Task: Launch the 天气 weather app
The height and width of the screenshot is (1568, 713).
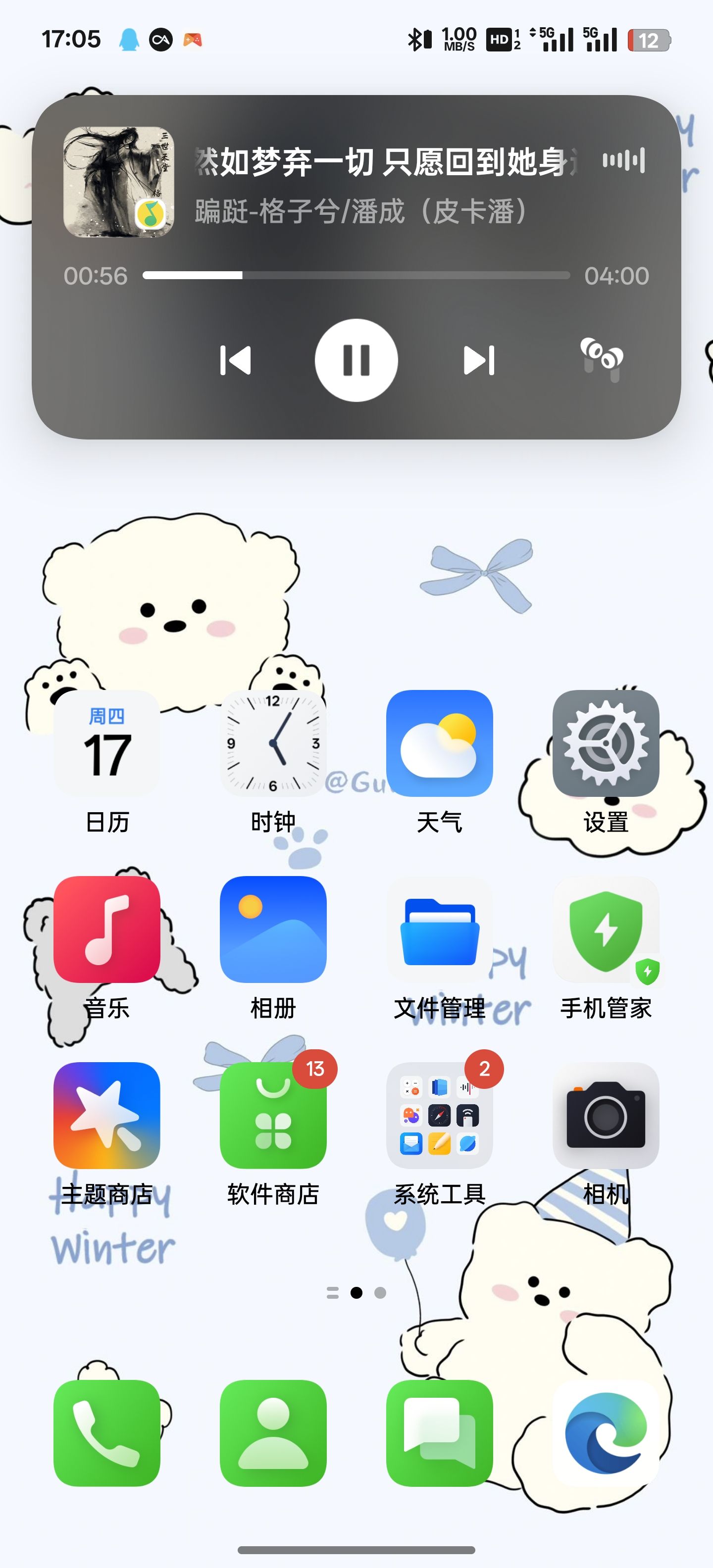Action: tap(439, 743)
